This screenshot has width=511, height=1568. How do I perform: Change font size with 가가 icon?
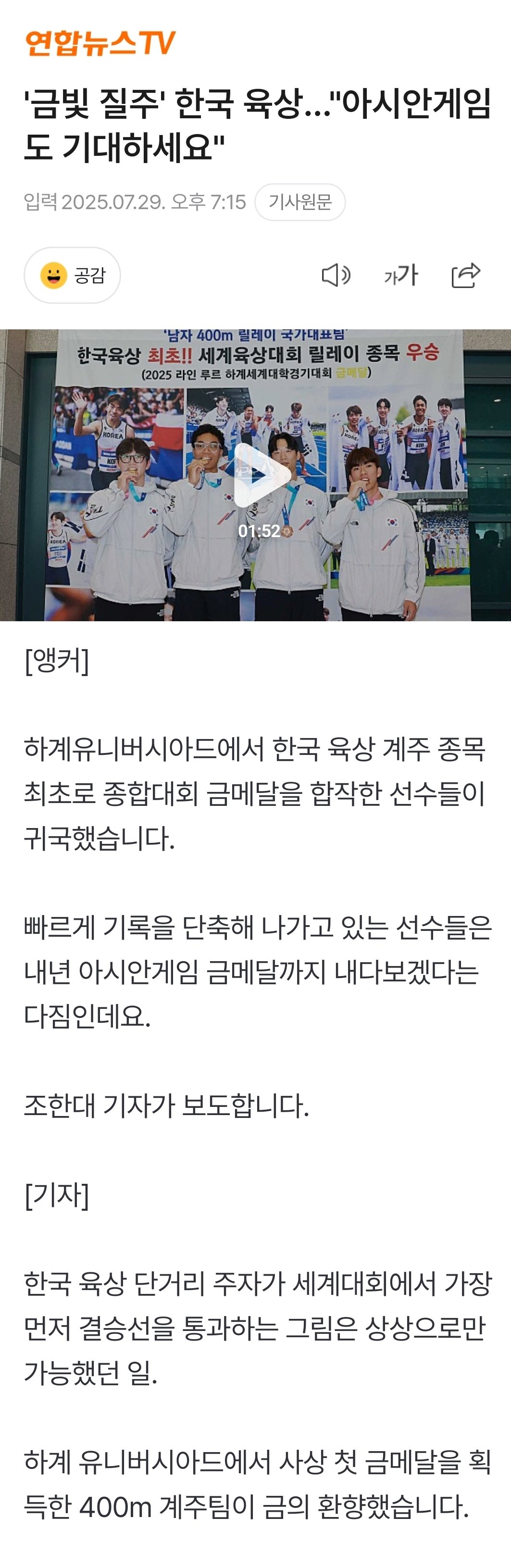point(401,276)
